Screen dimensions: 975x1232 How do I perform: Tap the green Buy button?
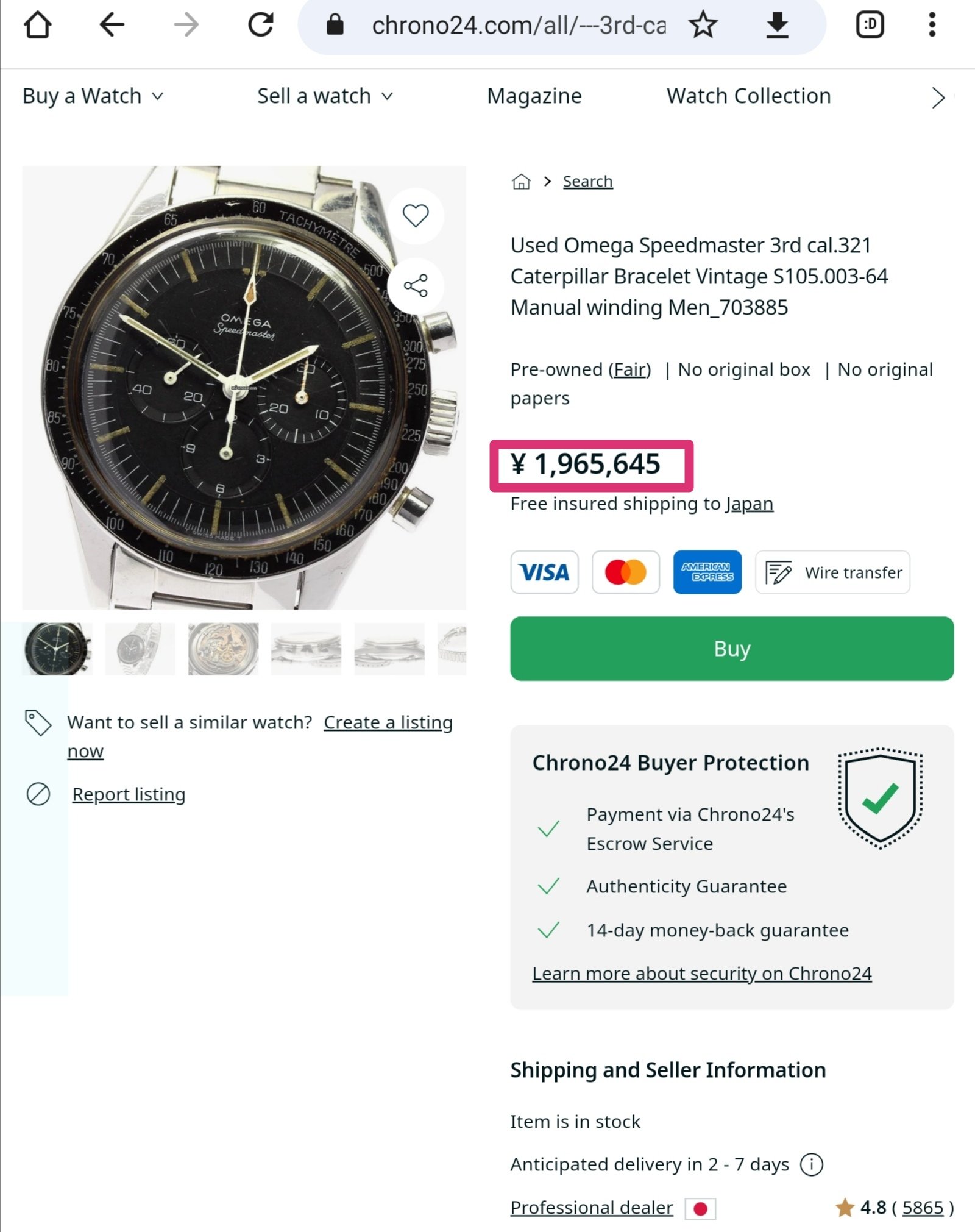[731, 649]
